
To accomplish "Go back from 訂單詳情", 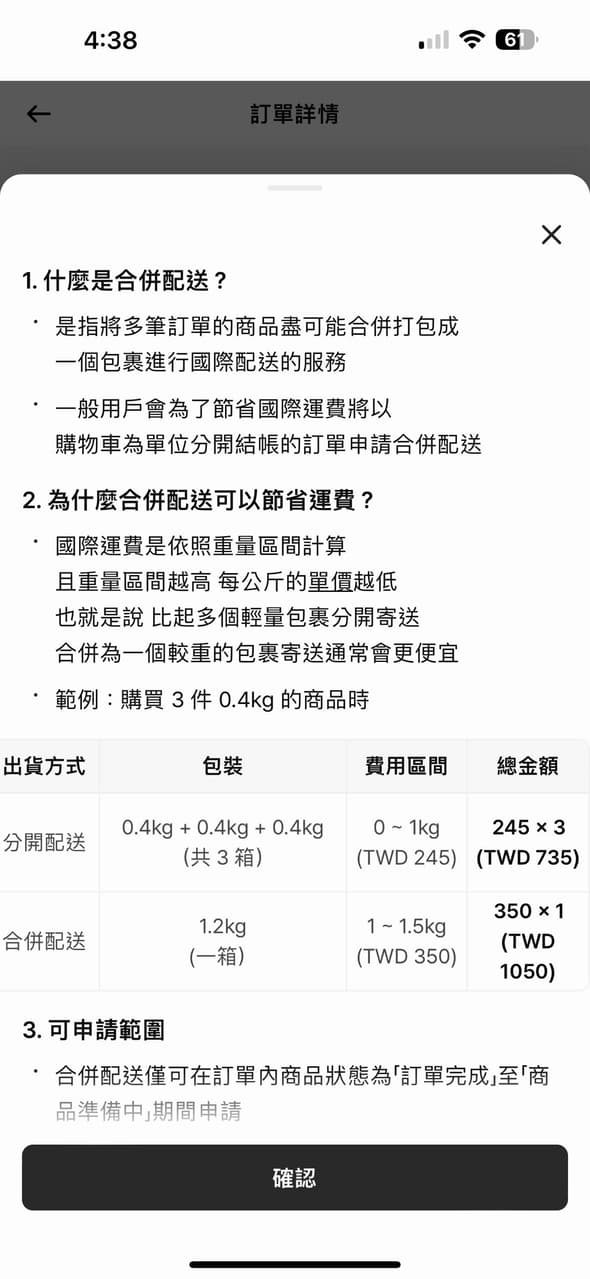I will click(x=39, y=114).
